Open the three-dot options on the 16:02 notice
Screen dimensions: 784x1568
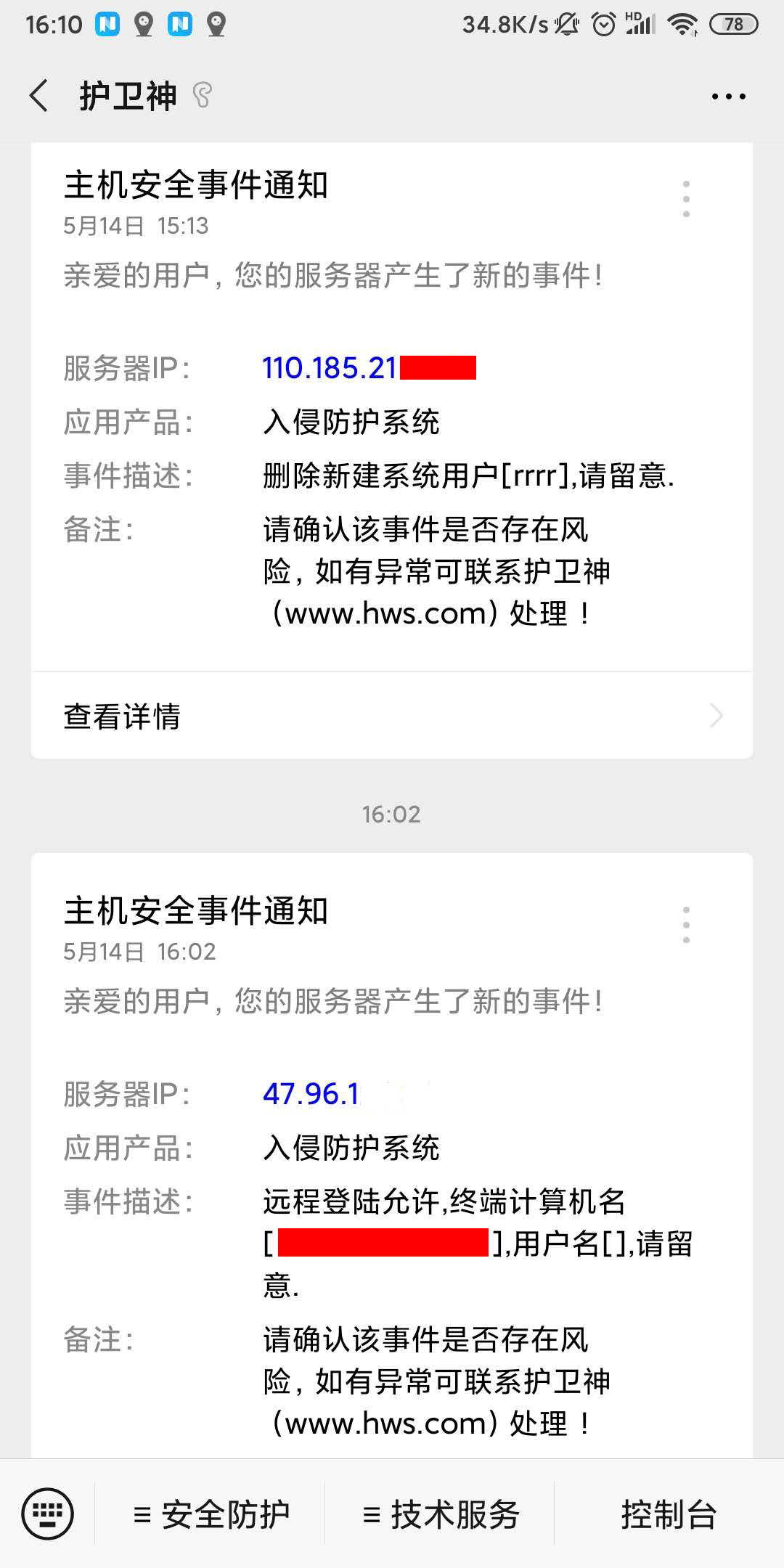pyautogui.click(x=687, y=923)
